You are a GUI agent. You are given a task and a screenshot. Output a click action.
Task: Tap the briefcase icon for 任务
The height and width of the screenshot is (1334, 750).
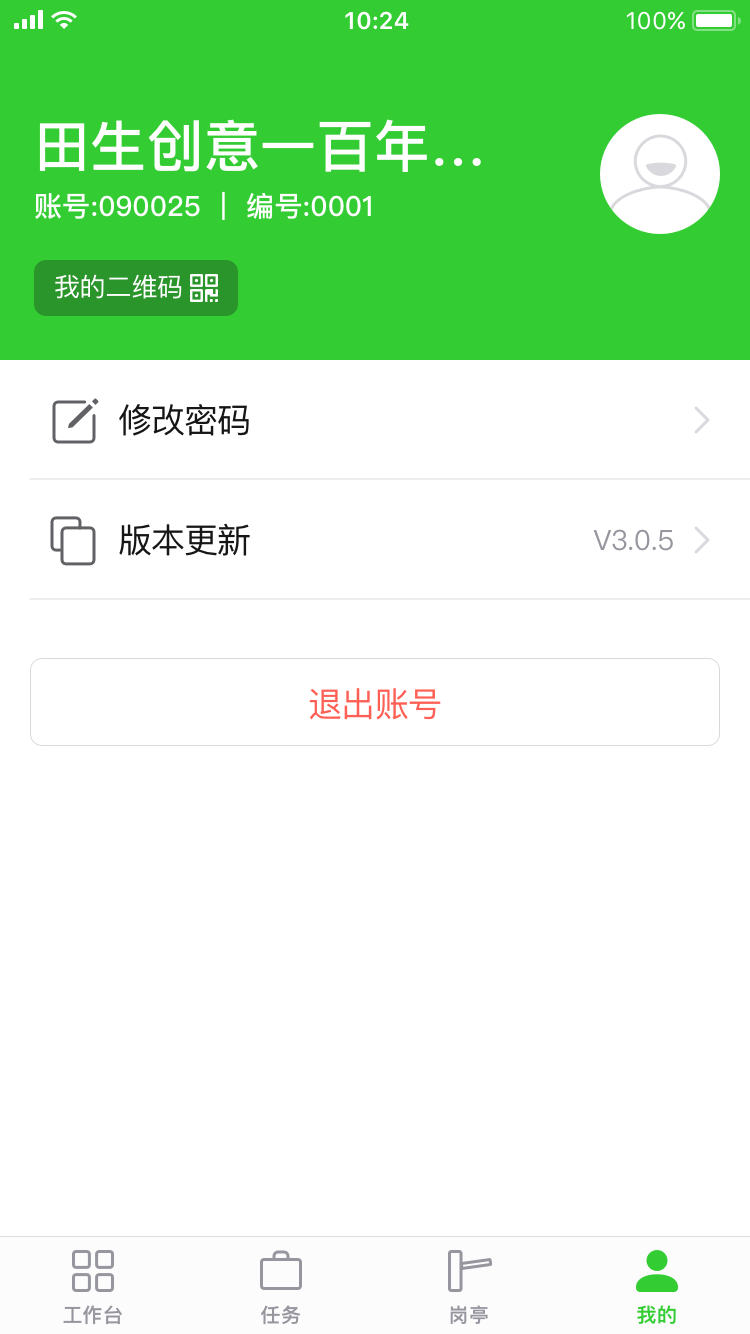(x=281, y=1268)
